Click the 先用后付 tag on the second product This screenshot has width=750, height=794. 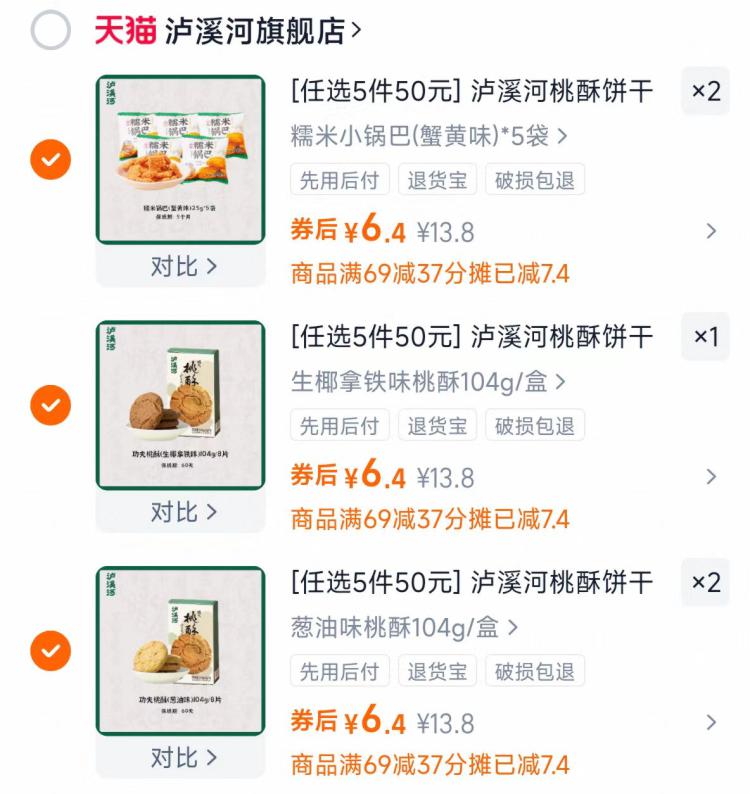(x=342, y=426)
